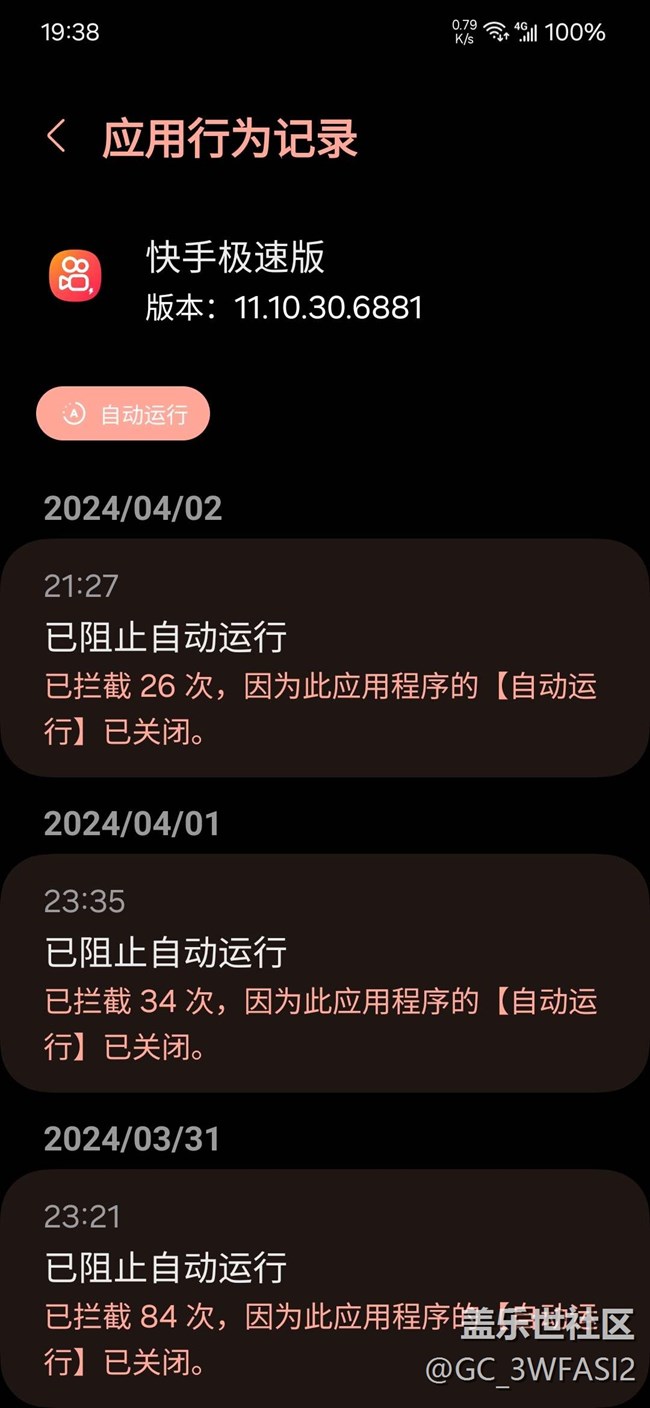Screen dimensions: 650x1408
Task: Open the 23:21 blocked auto-run record
Action: point(325,1288)
